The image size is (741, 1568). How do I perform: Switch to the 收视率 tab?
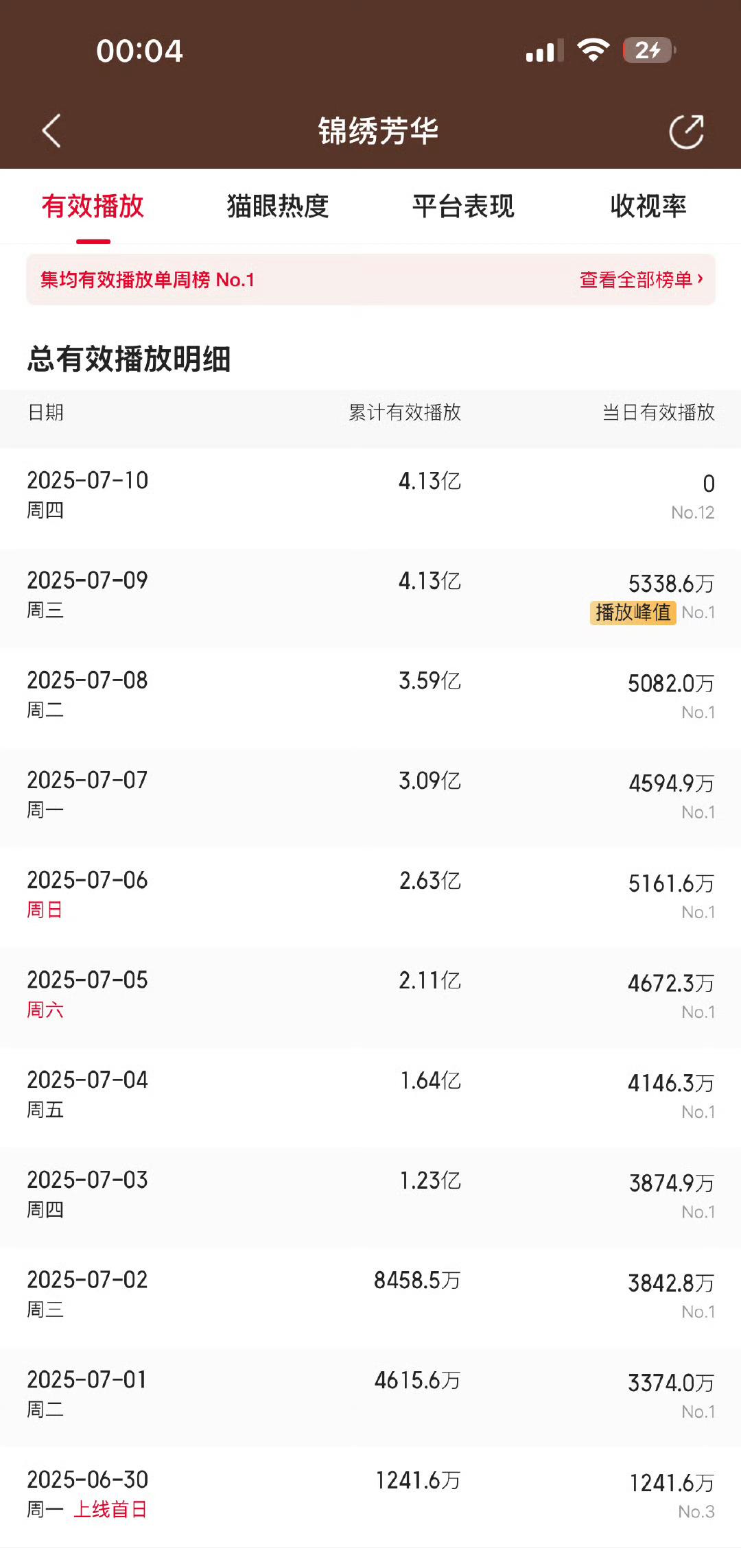tap(648, 206)
